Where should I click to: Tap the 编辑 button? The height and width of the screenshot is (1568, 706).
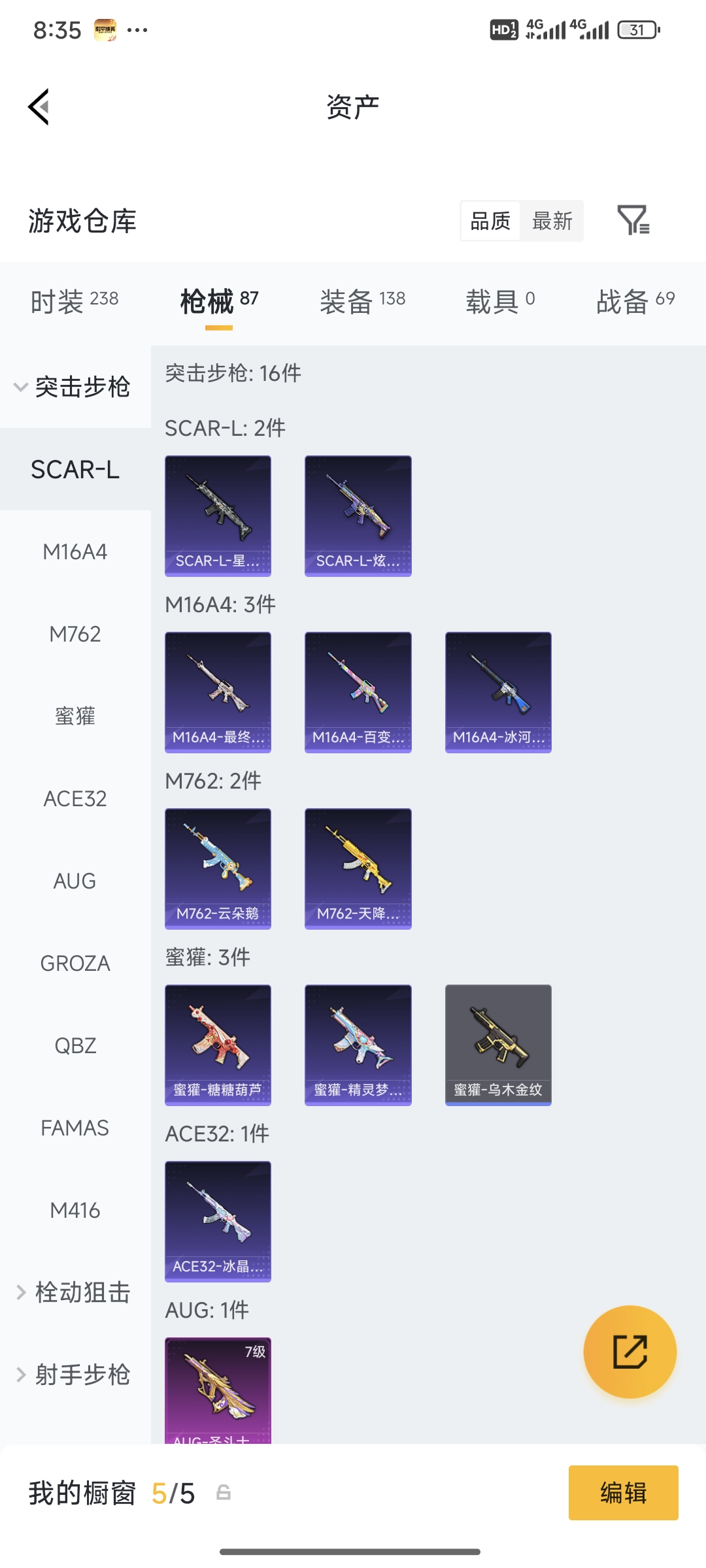click(623, 1493)
